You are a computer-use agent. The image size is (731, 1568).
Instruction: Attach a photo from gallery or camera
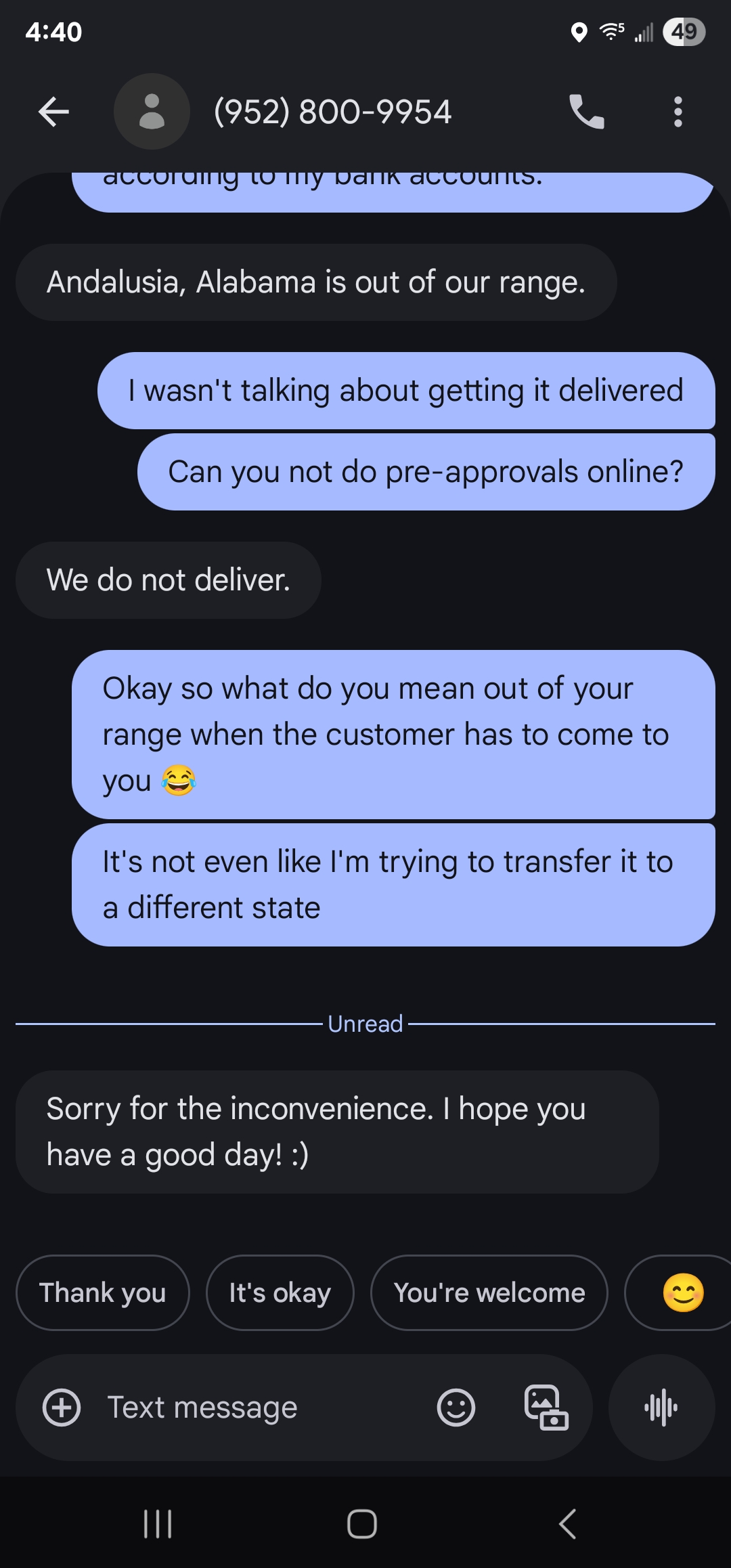click(546, 1408)
